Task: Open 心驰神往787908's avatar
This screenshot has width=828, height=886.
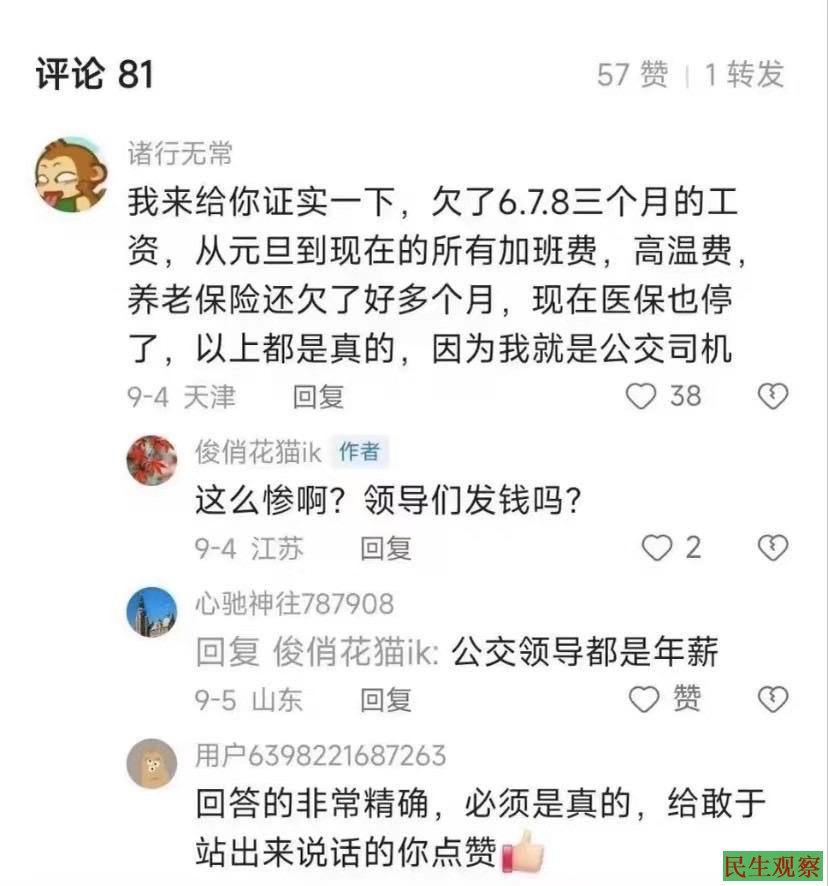Action: point(152,612)
